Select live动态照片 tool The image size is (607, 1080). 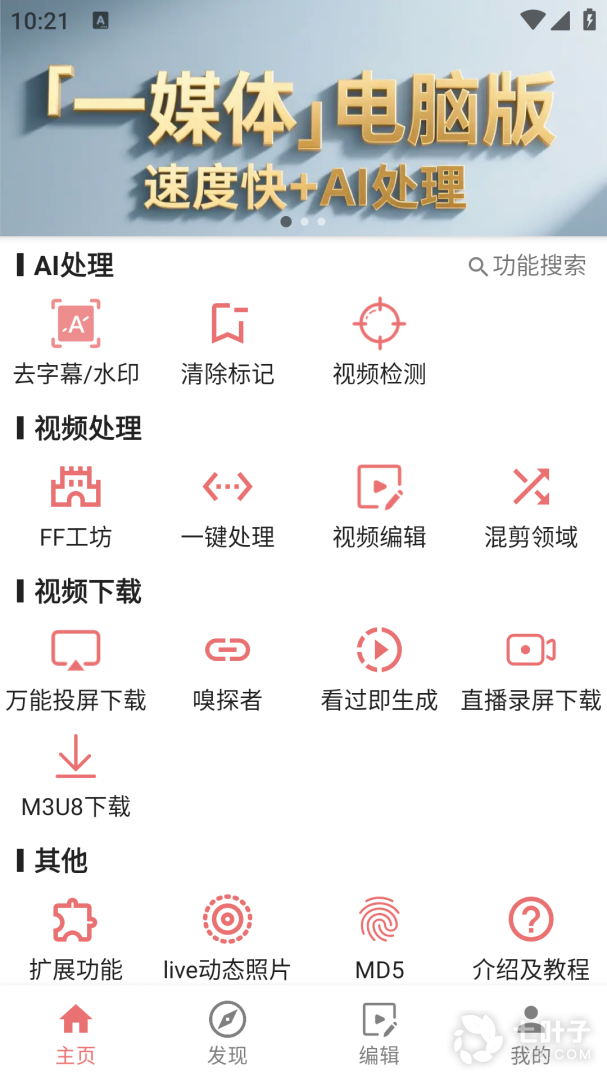coord(228,938)
